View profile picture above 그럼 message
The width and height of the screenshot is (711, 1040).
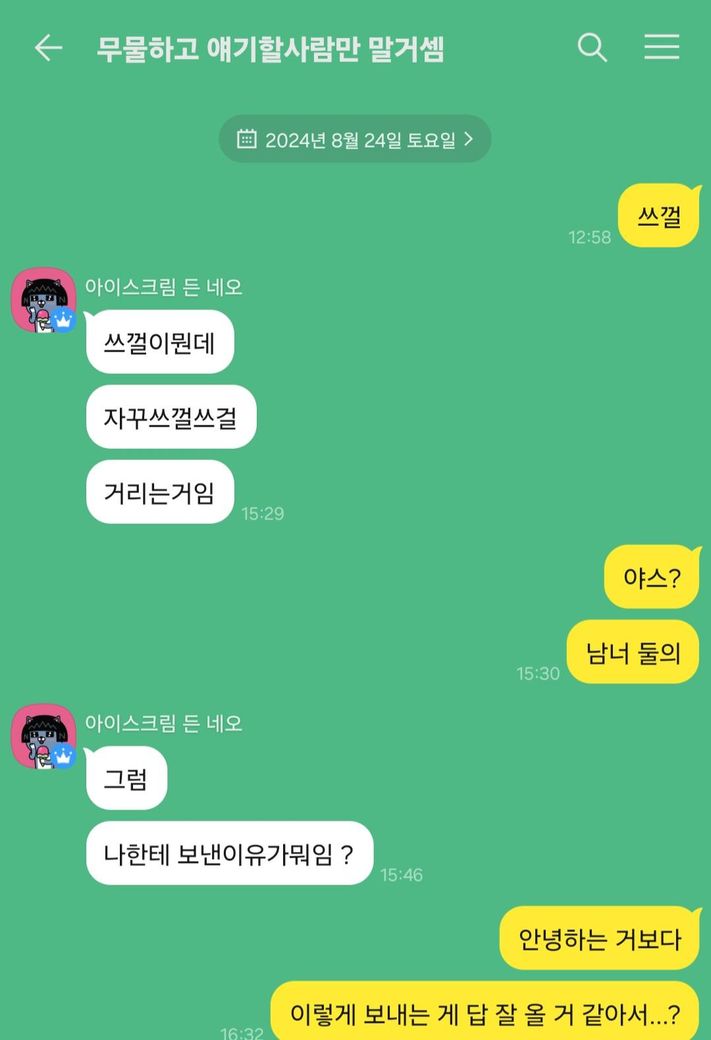[43, 736]
